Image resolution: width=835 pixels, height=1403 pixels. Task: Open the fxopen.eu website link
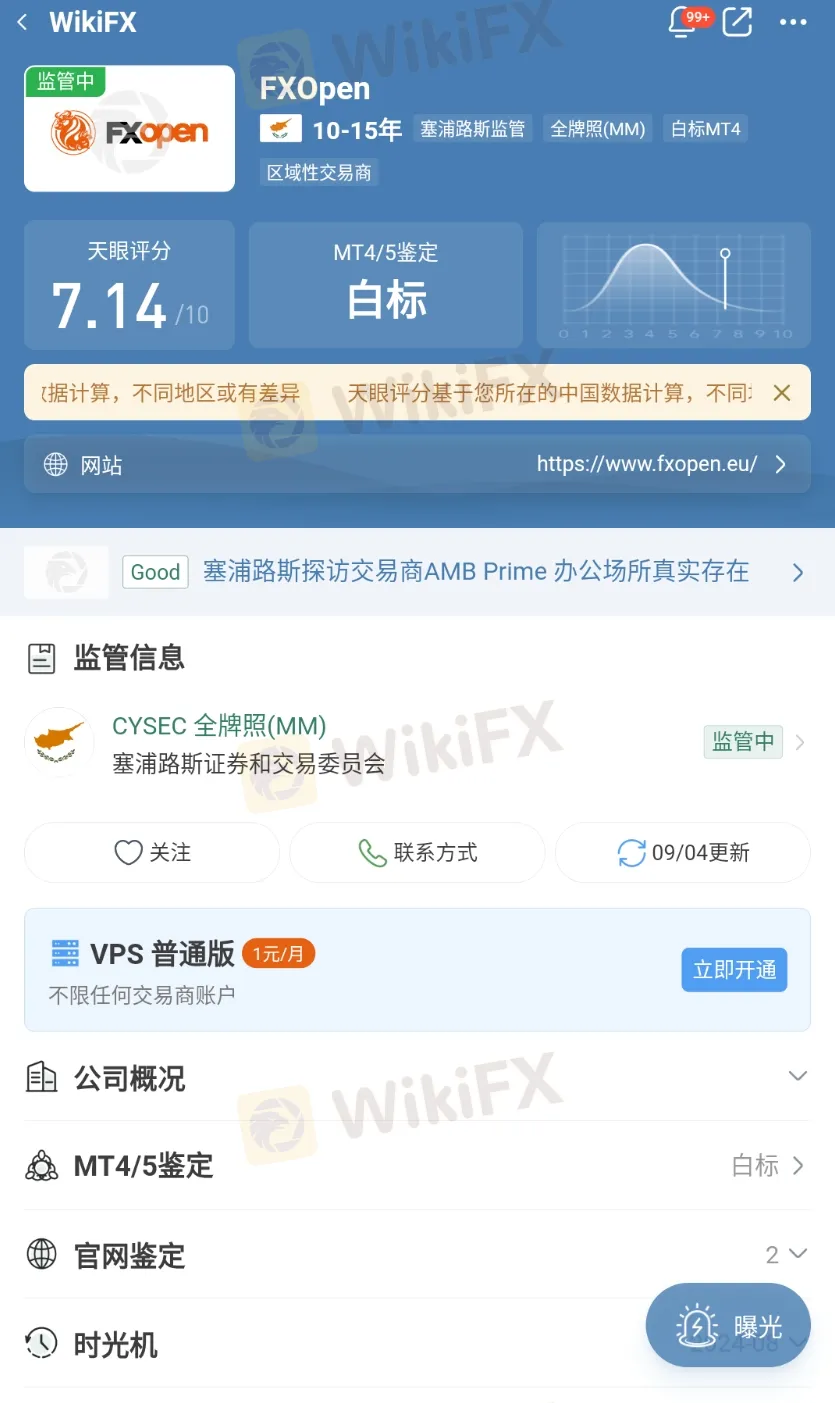[x=660, y=464]
